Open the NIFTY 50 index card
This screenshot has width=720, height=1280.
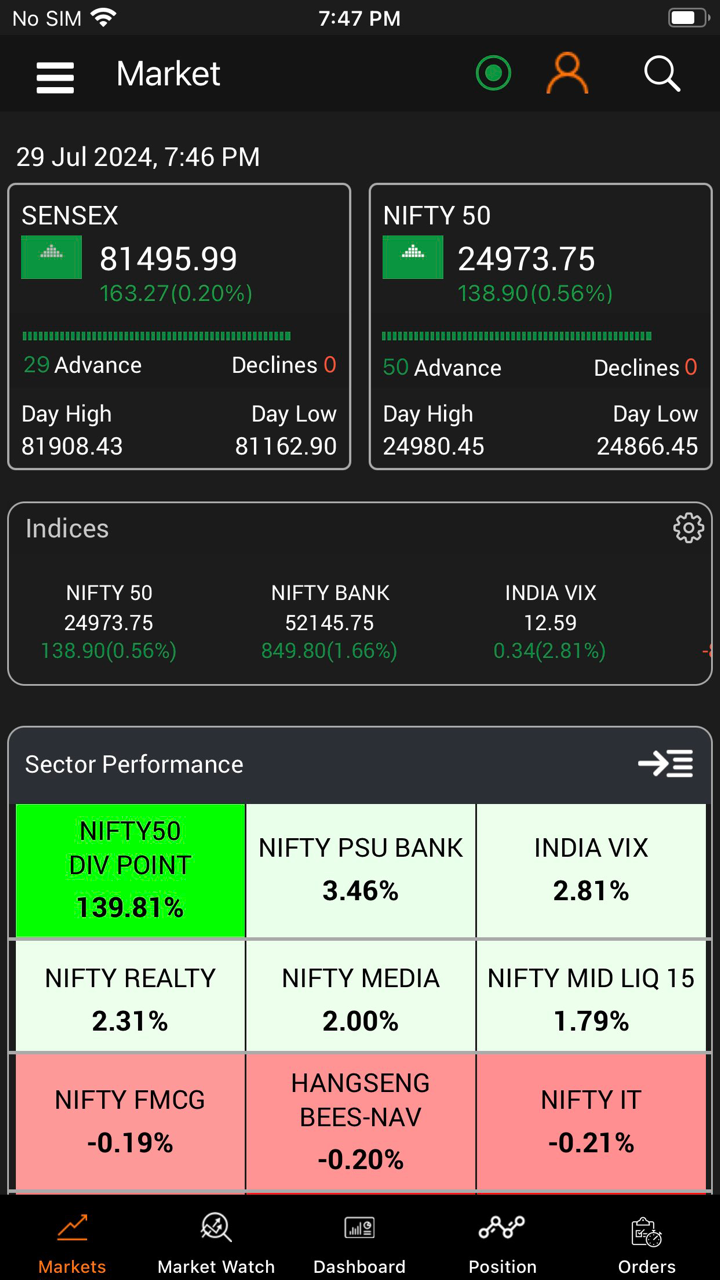click(540, 326)
